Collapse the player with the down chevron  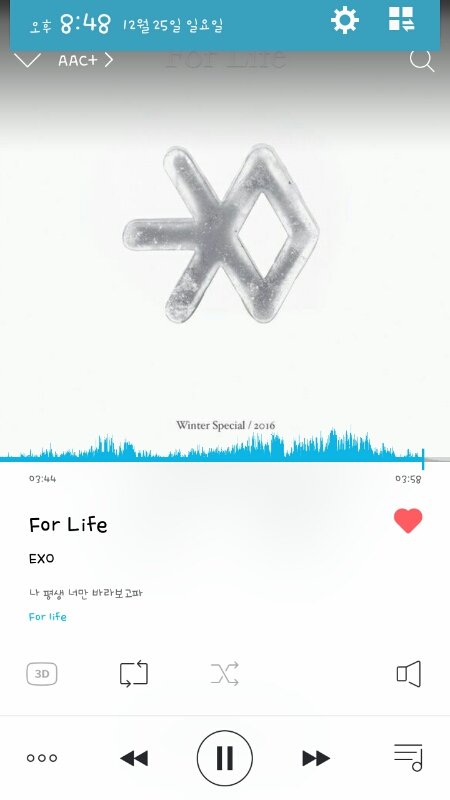coord(27,60)
